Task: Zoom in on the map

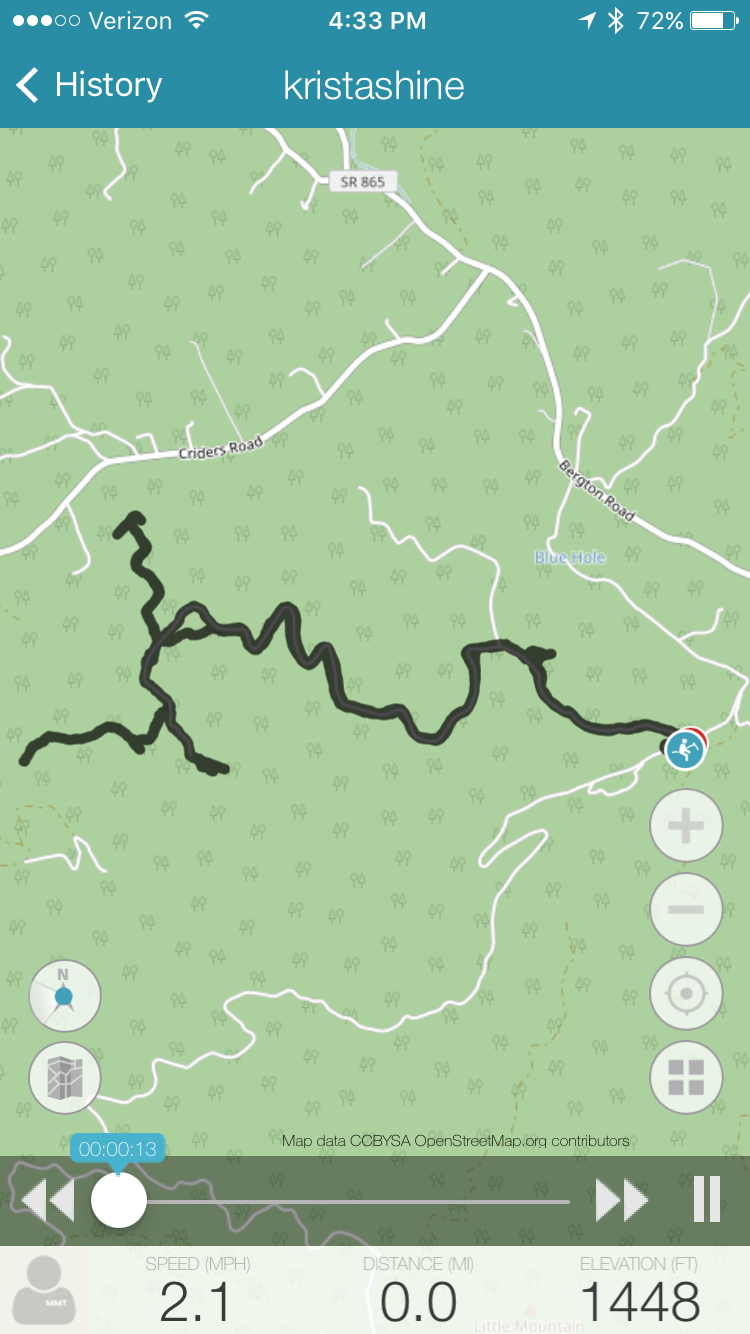Action: 686,826
